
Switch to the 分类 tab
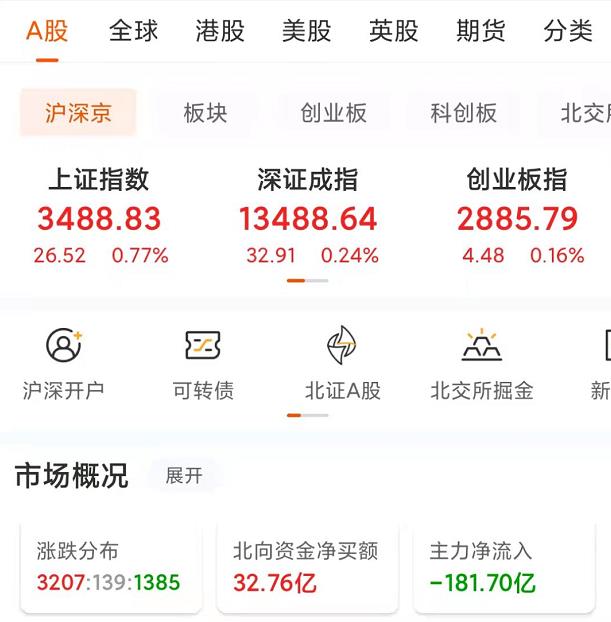[x=568, y=31]
